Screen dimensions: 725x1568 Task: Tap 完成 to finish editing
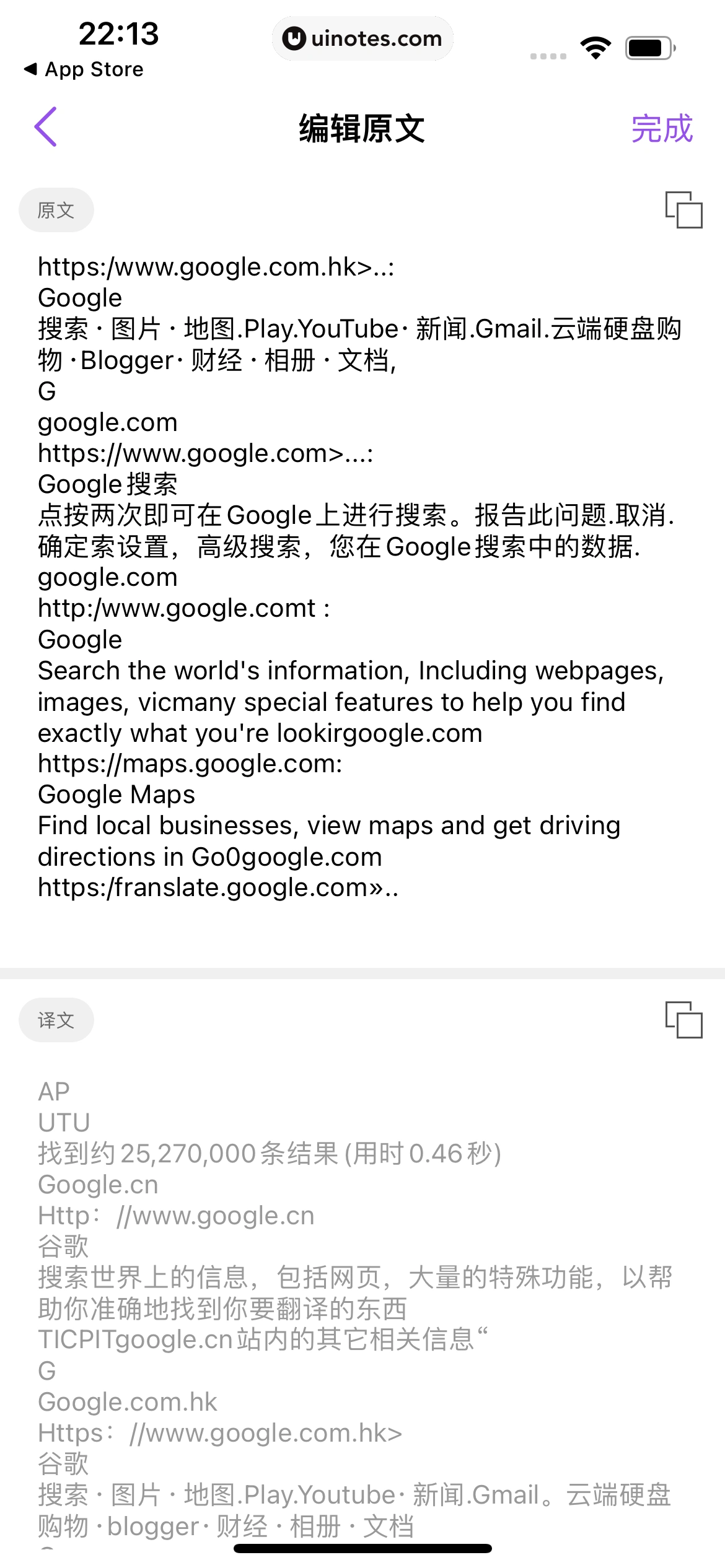coord(661,129)
